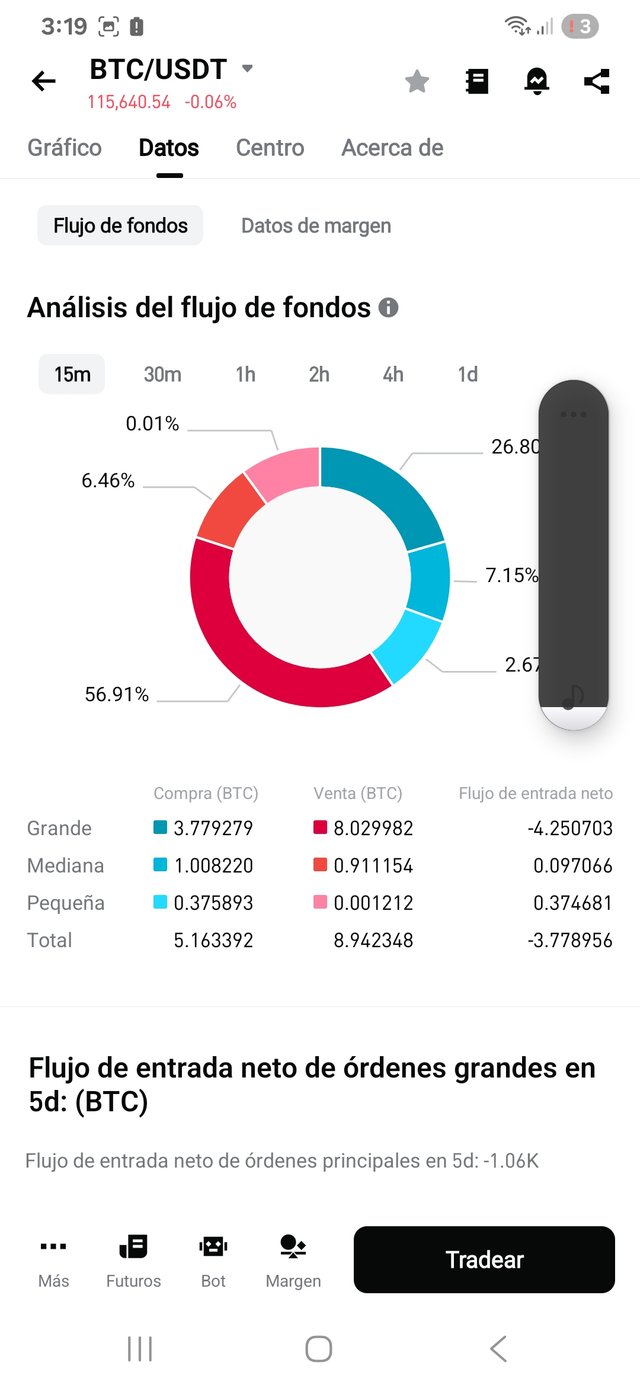The image size is (640, 1387).
Task: Choose the 1h time interval
Action: coord(245,375)
